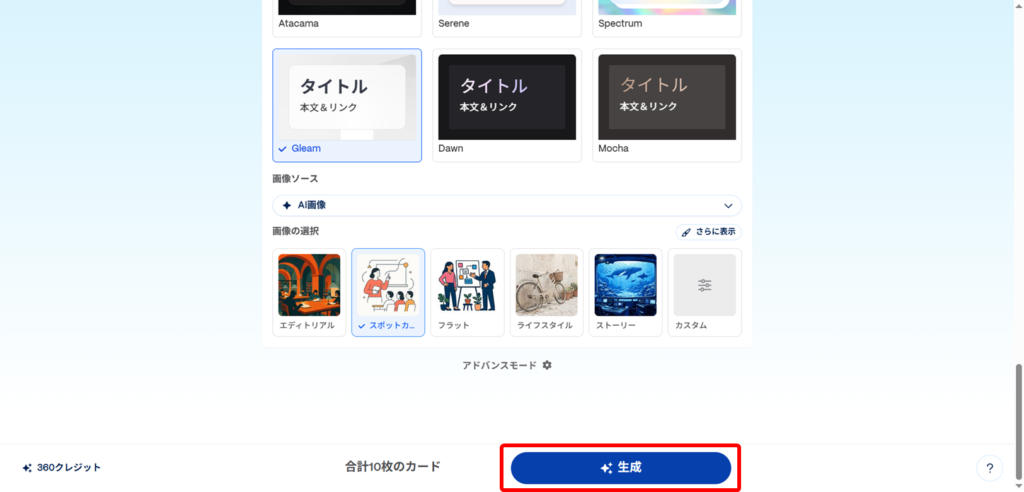View the 360クレジット credits balance
Image resolution: width=1024 pixels, height=492 pixels.
click(x=62, y=467)
